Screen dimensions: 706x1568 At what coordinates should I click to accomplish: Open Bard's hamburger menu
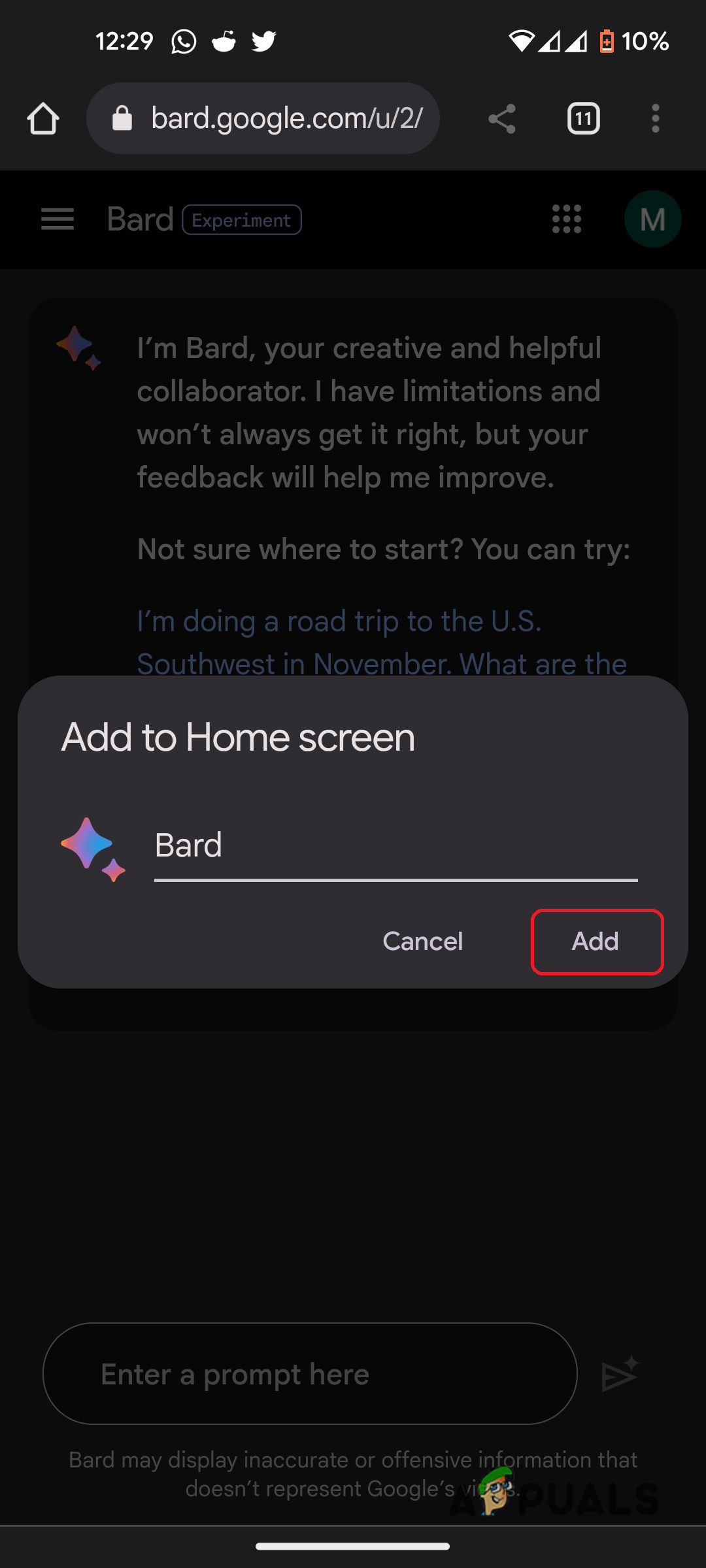(x=58, y=220)
